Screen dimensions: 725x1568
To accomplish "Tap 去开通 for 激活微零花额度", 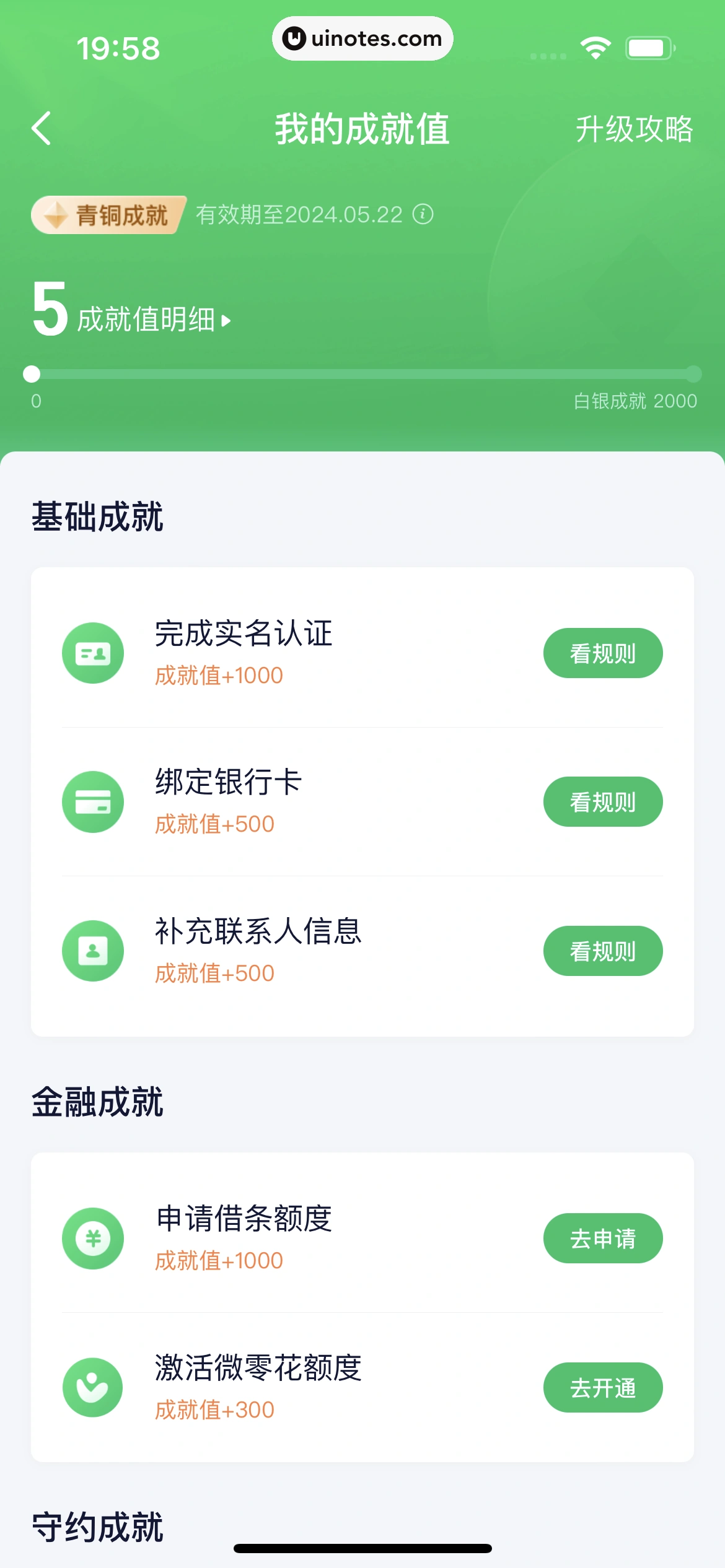I will [x=602, y=1388].
